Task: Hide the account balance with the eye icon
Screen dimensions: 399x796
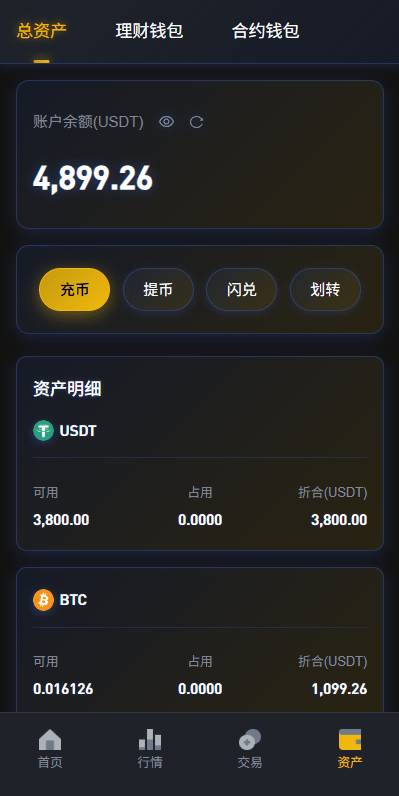Action: click(167, 122)
